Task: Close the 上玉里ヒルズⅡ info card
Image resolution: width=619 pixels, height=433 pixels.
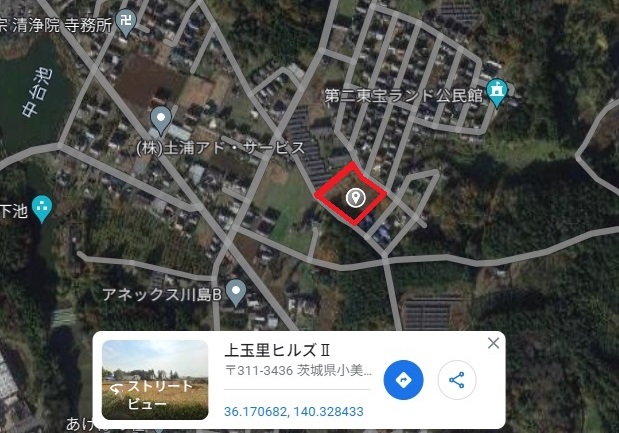Action: click(492, 343)
